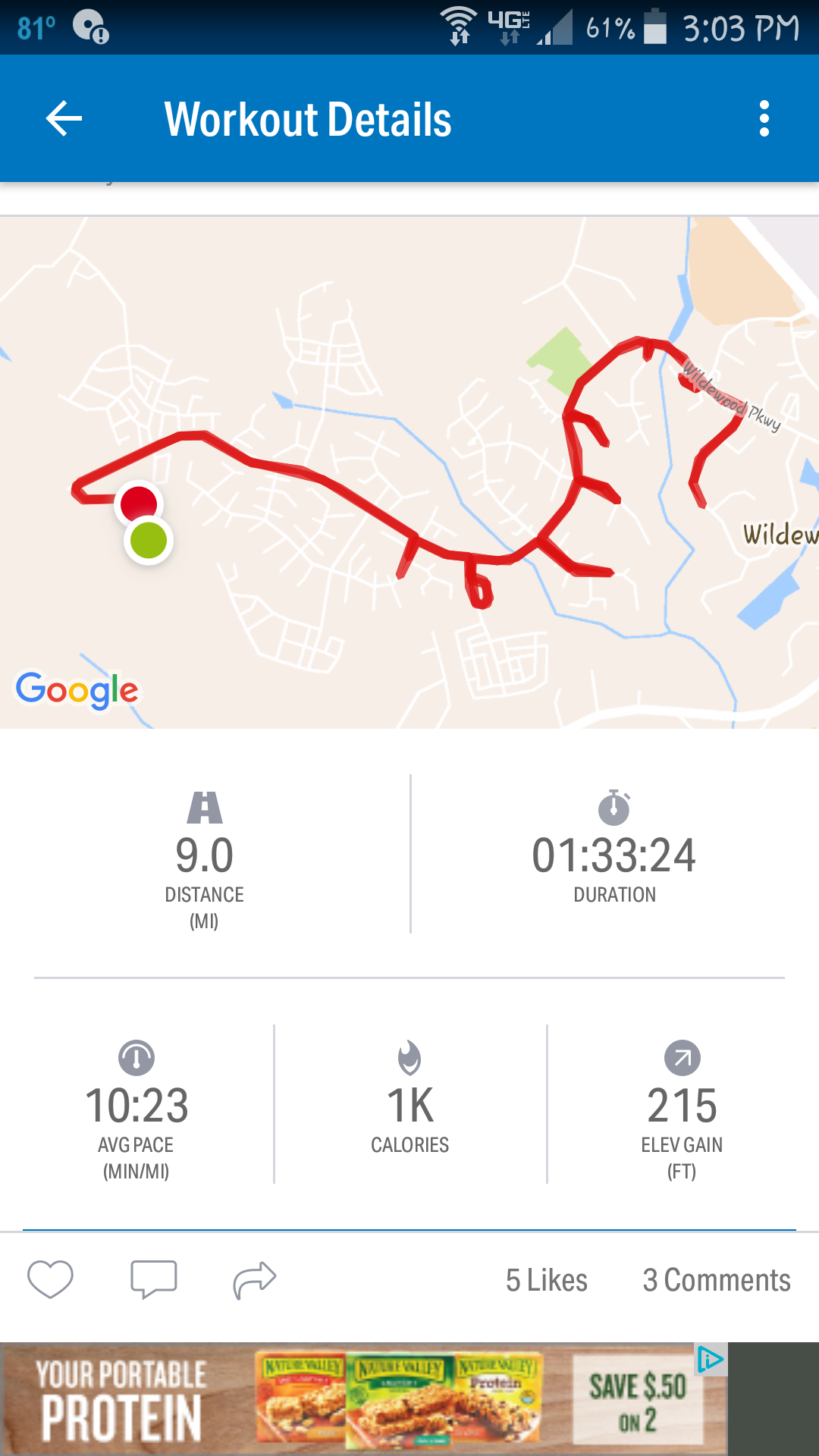Open the Nature Valley protein ad banner
Screen dimensions: 819x1456
pyautogui.click(x=364, y=1399)
